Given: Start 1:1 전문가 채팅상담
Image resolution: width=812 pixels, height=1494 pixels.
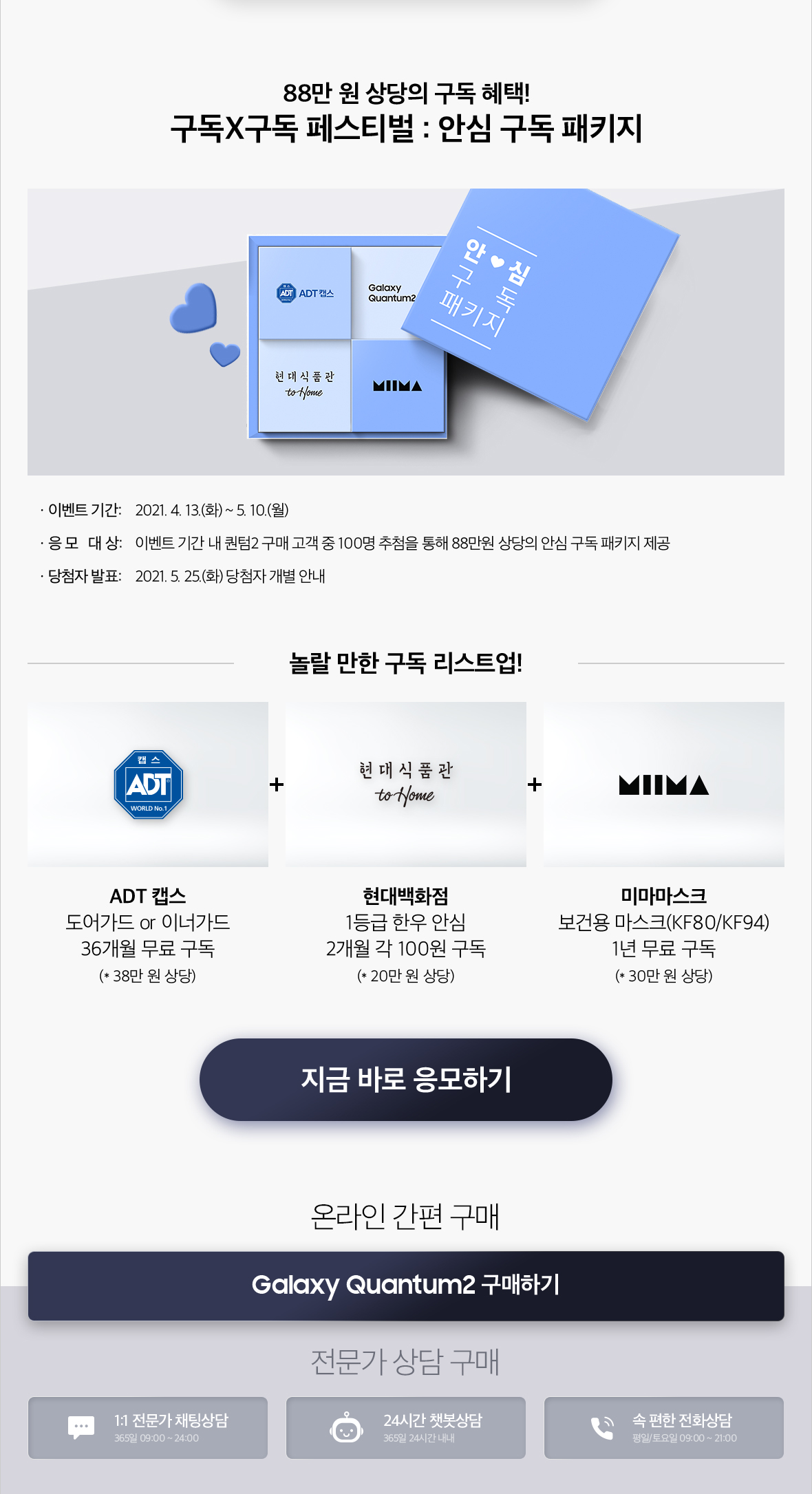Looking at the screenshot, I should coord(147,1427).
